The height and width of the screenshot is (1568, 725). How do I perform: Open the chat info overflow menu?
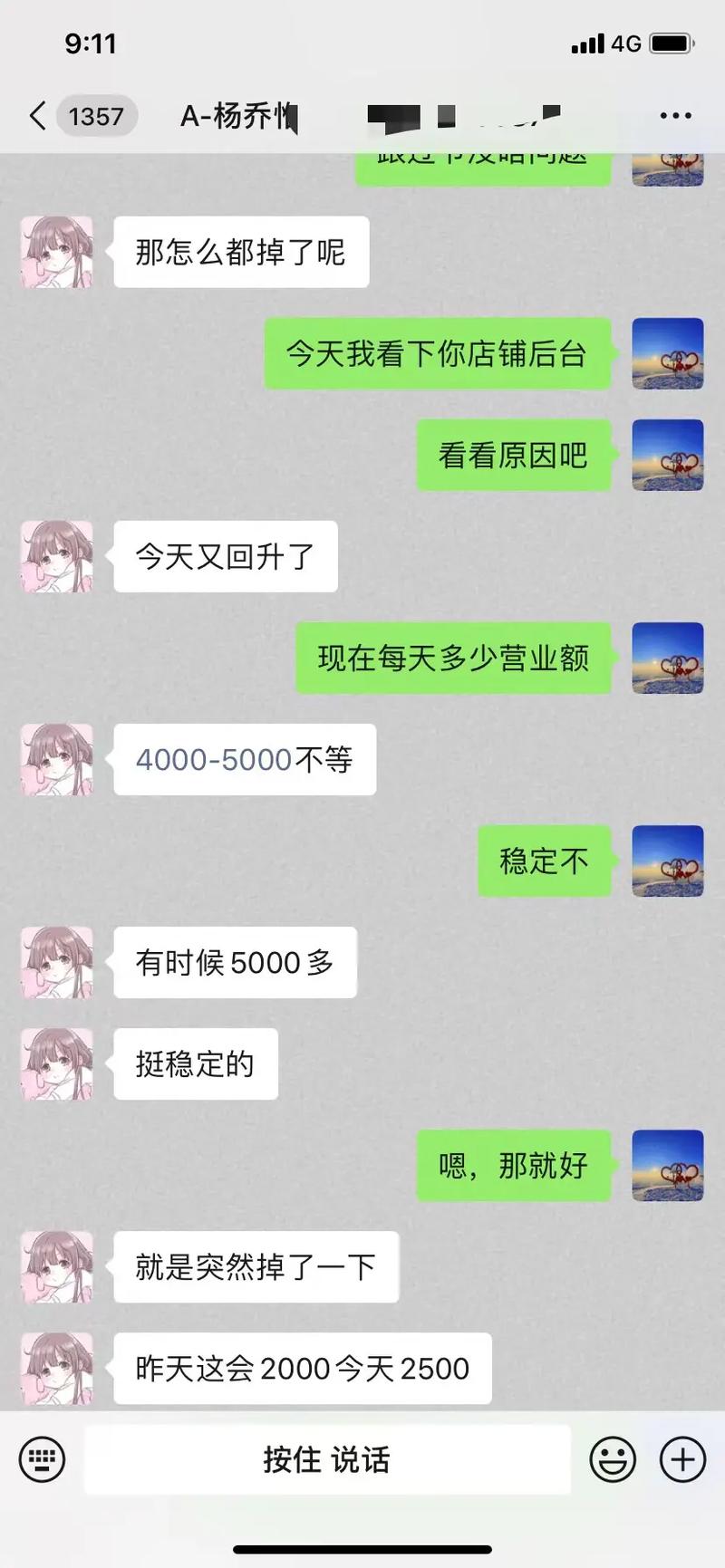[675, 116]
